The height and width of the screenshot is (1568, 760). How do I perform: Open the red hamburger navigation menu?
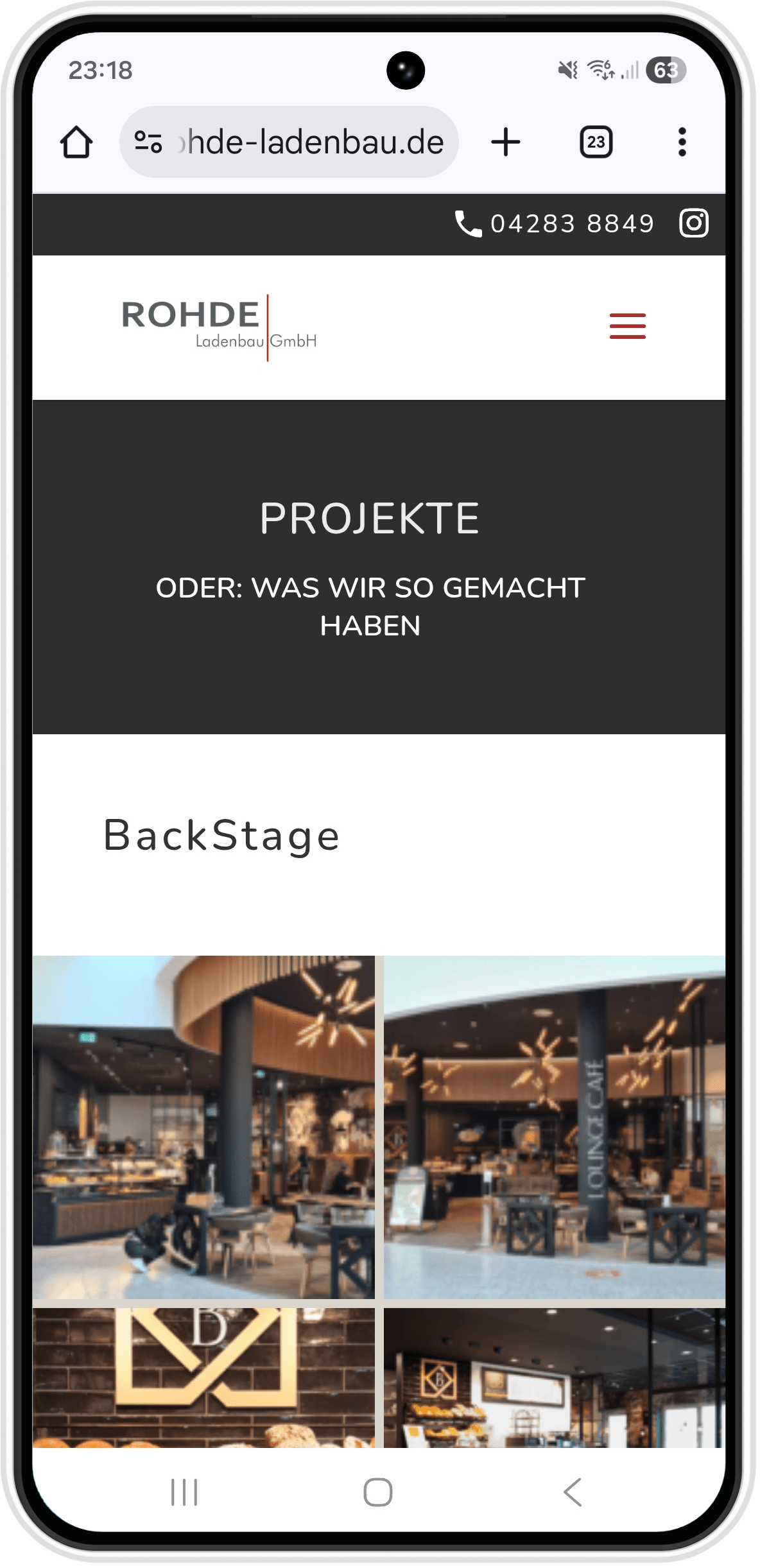627,326
